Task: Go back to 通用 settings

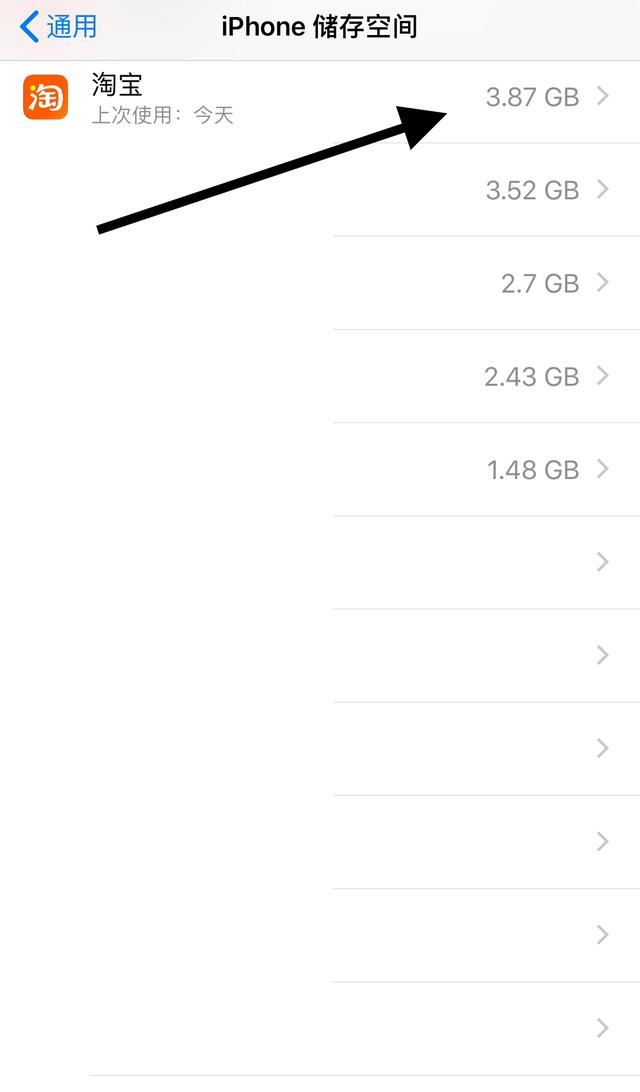Action: [60, 27]
